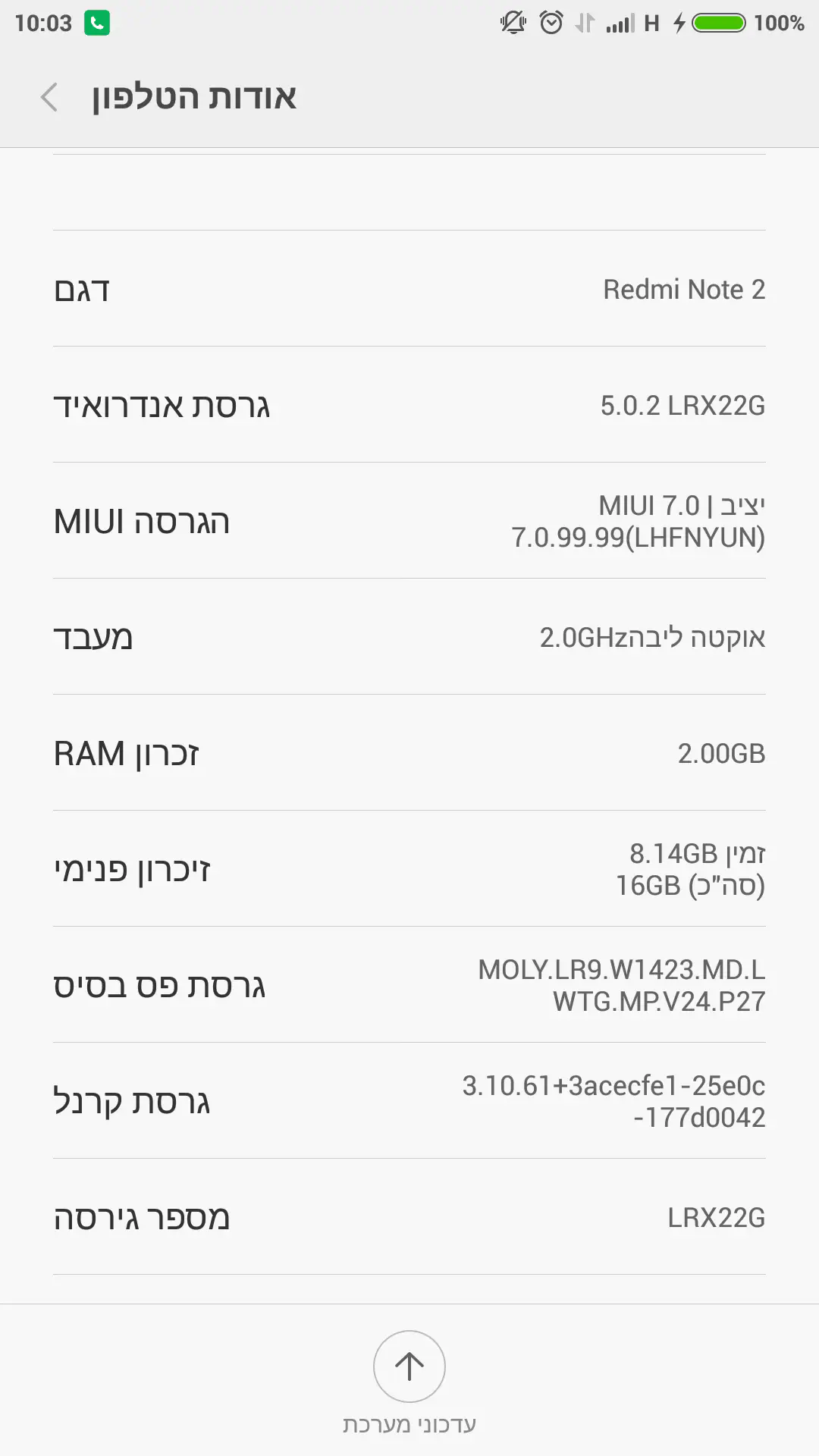Tap the מספר גירסה build number row
This screenshot has width=819, height=1456.
click(x=409, y=1217)
